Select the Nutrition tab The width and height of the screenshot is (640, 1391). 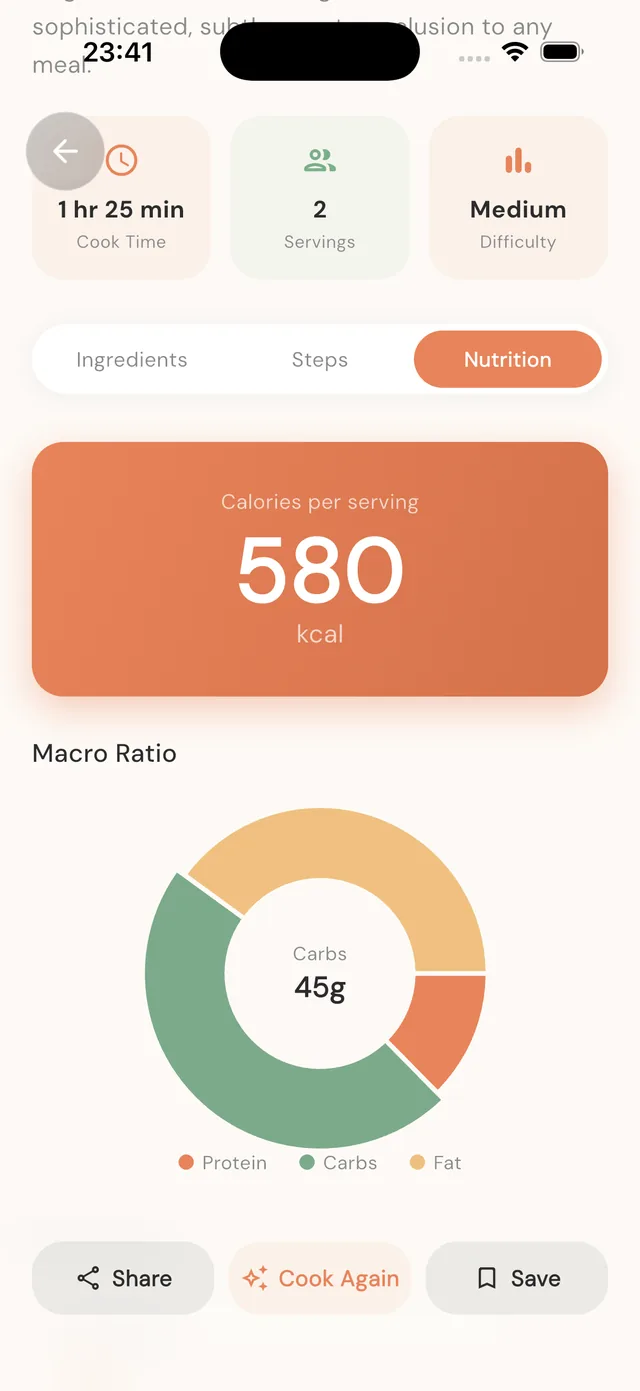508,360
